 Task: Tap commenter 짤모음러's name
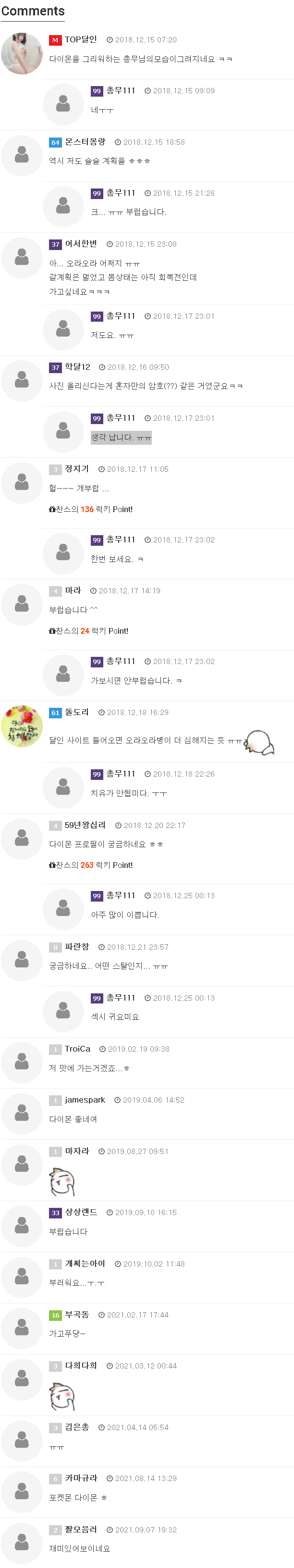point(81,1529)
